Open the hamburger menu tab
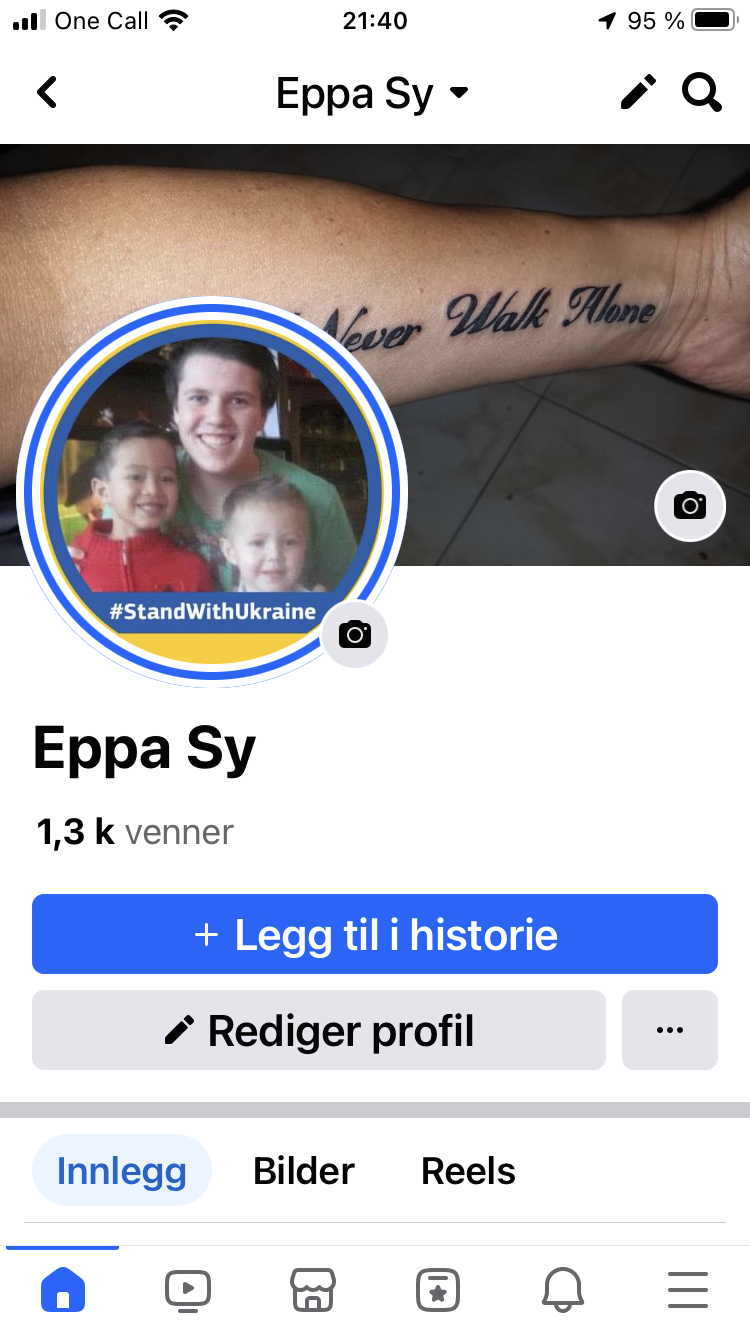Viewport: 750px width, 1334px height. pos(688,1289)
